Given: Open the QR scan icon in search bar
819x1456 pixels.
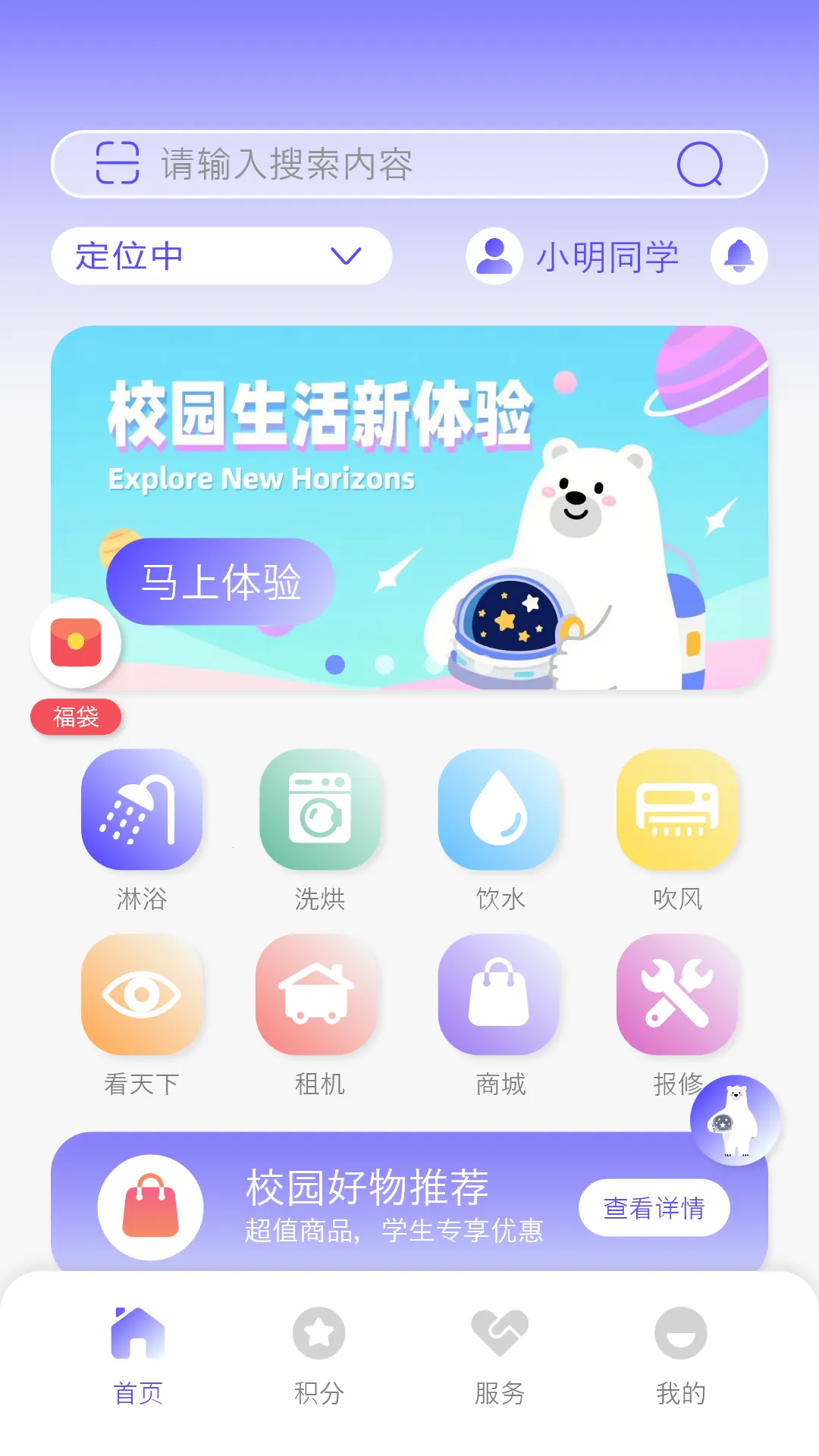Looking at the screenshot, I should click(118, 163).
